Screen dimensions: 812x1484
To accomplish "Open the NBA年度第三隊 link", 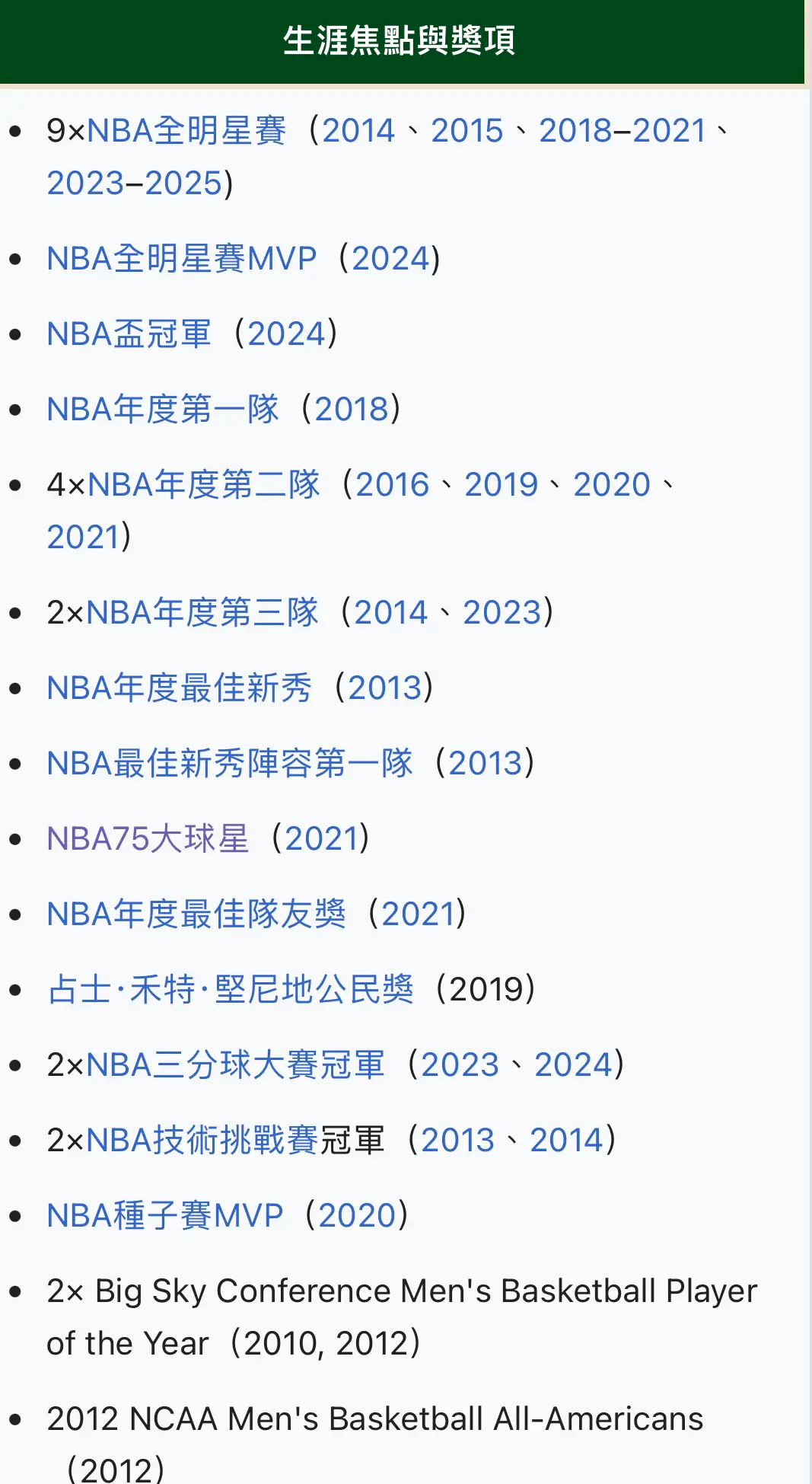I will pyautogui.click(x=202, y=613).
